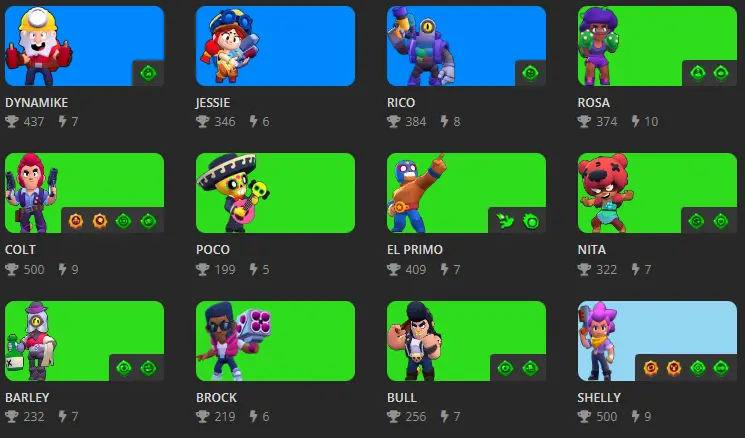Open the Bull brawler card
This screenshot has width=745, height=438.
pos(466,341)
